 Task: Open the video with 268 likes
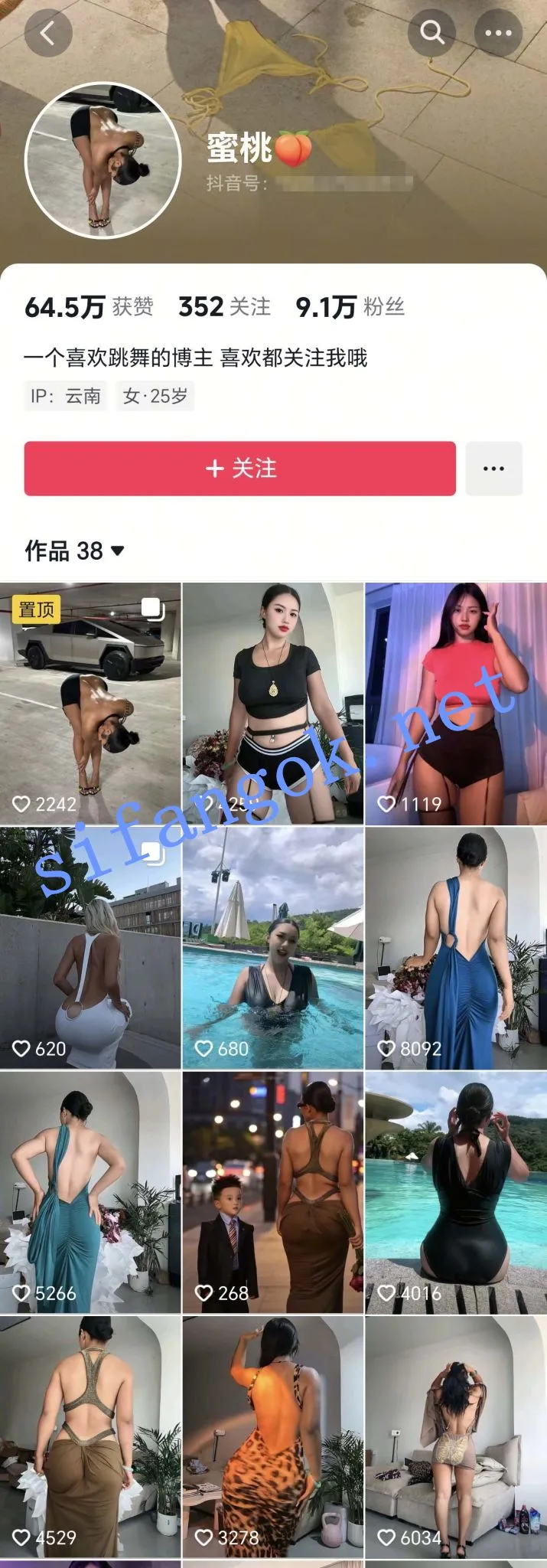273,1192
